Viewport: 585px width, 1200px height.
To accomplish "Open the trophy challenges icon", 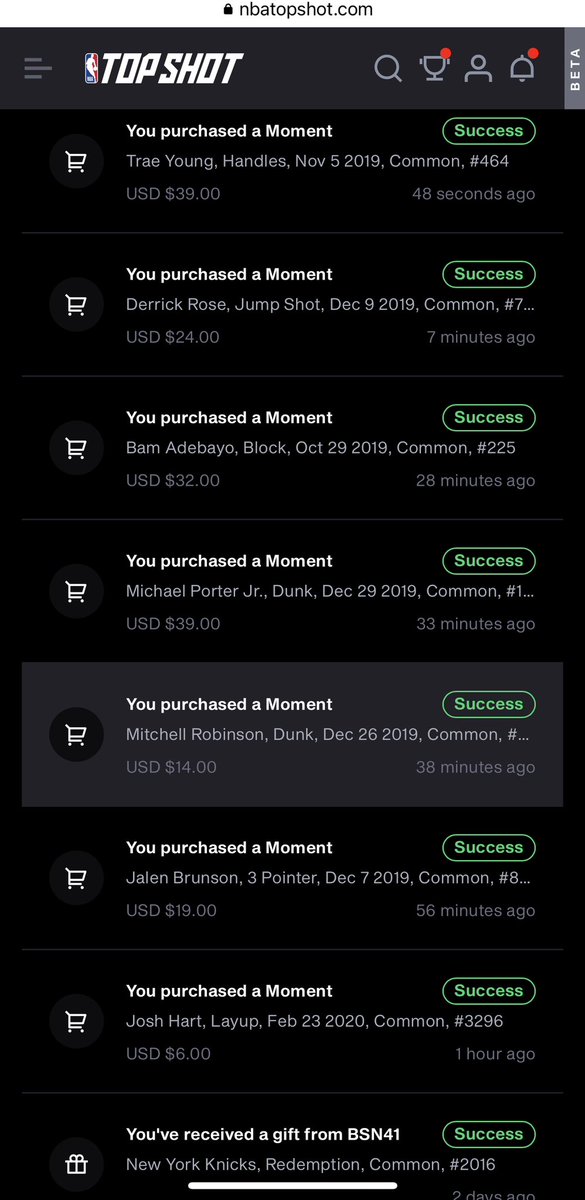I will 434,66.
